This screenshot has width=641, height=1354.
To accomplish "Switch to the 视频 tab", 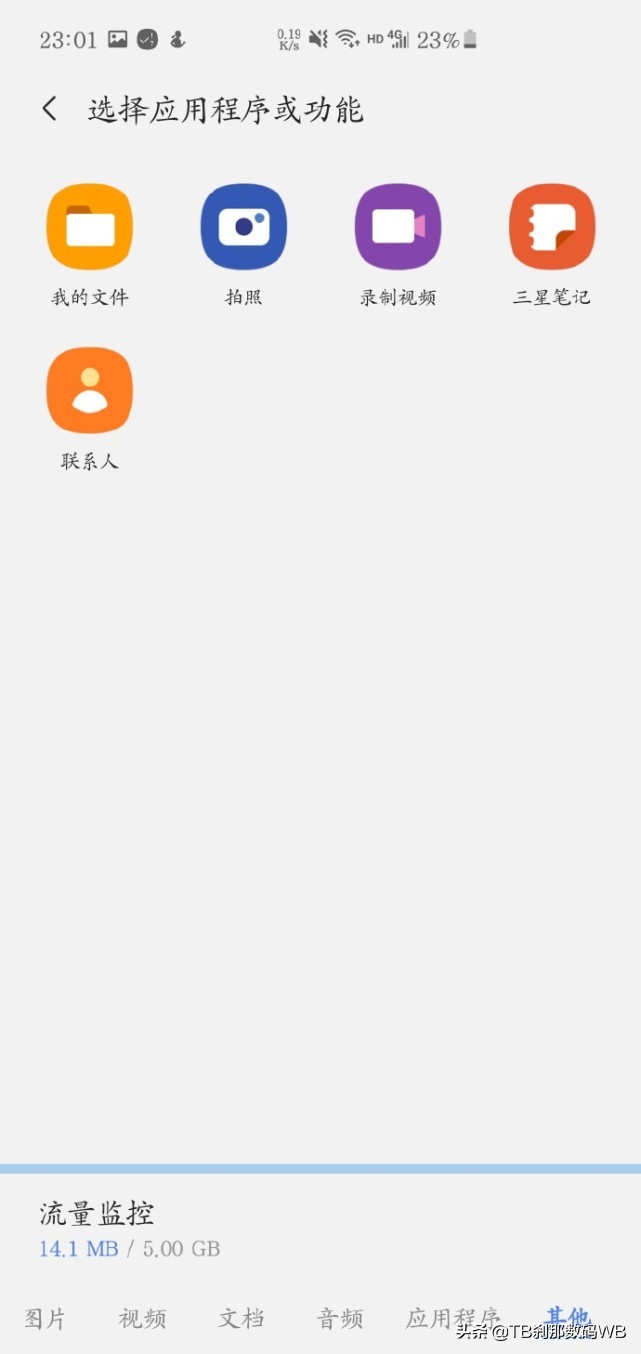I will click(142, 1318).
